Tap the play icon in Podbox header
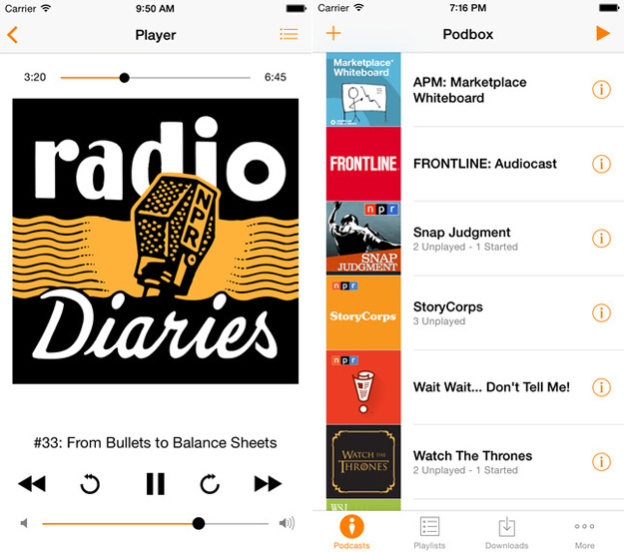Viewport: 624px width, 552px height. click(602, 34)
